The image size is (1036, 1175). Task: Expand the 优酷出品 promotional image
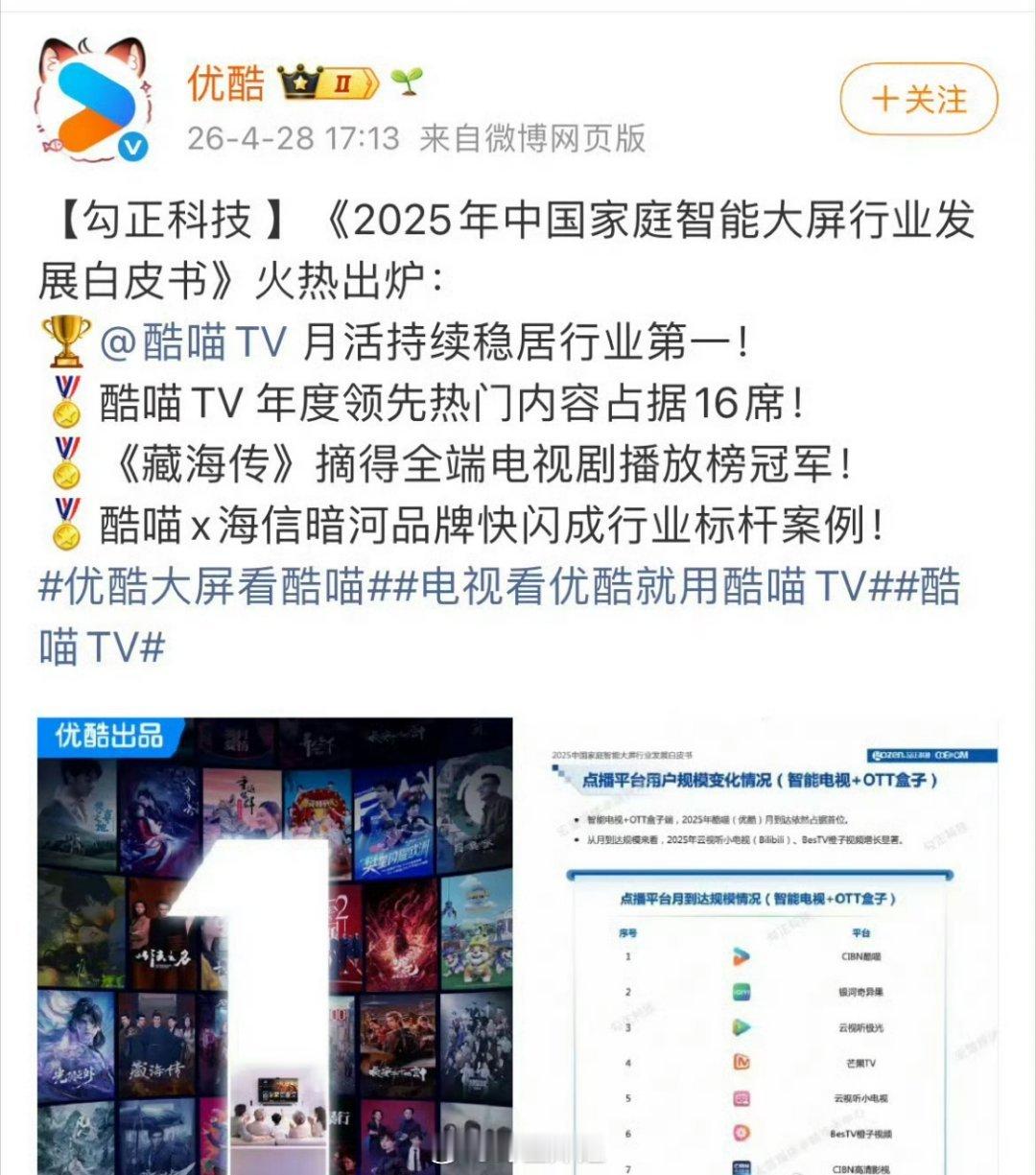(269, 940)
